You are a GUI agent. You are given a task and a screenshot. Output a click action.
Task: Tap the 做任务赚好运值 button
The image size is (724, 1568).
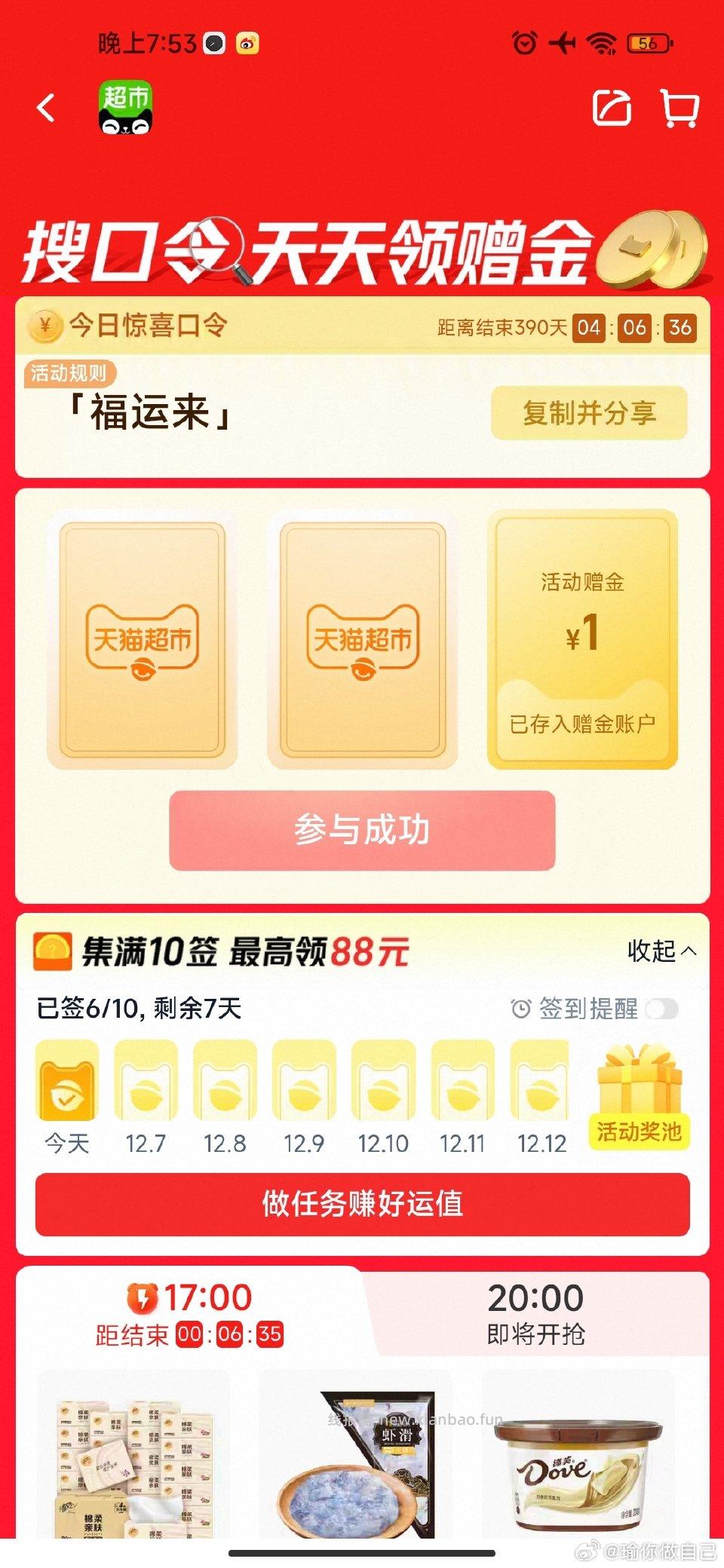point(362,1205)
